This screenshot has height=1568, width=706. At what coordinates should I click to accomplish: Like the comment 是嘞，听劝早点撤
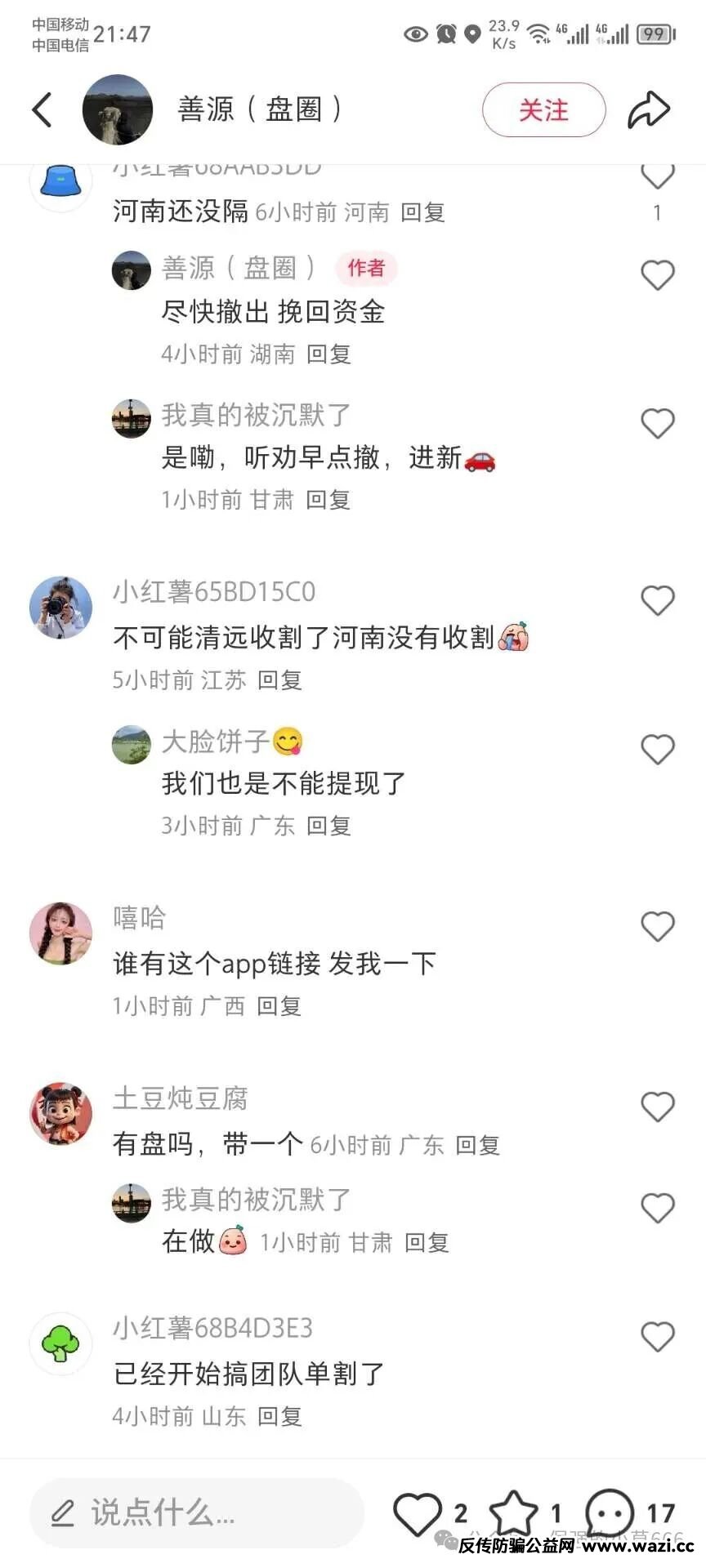pyautogui.click(x=657, y=423)
